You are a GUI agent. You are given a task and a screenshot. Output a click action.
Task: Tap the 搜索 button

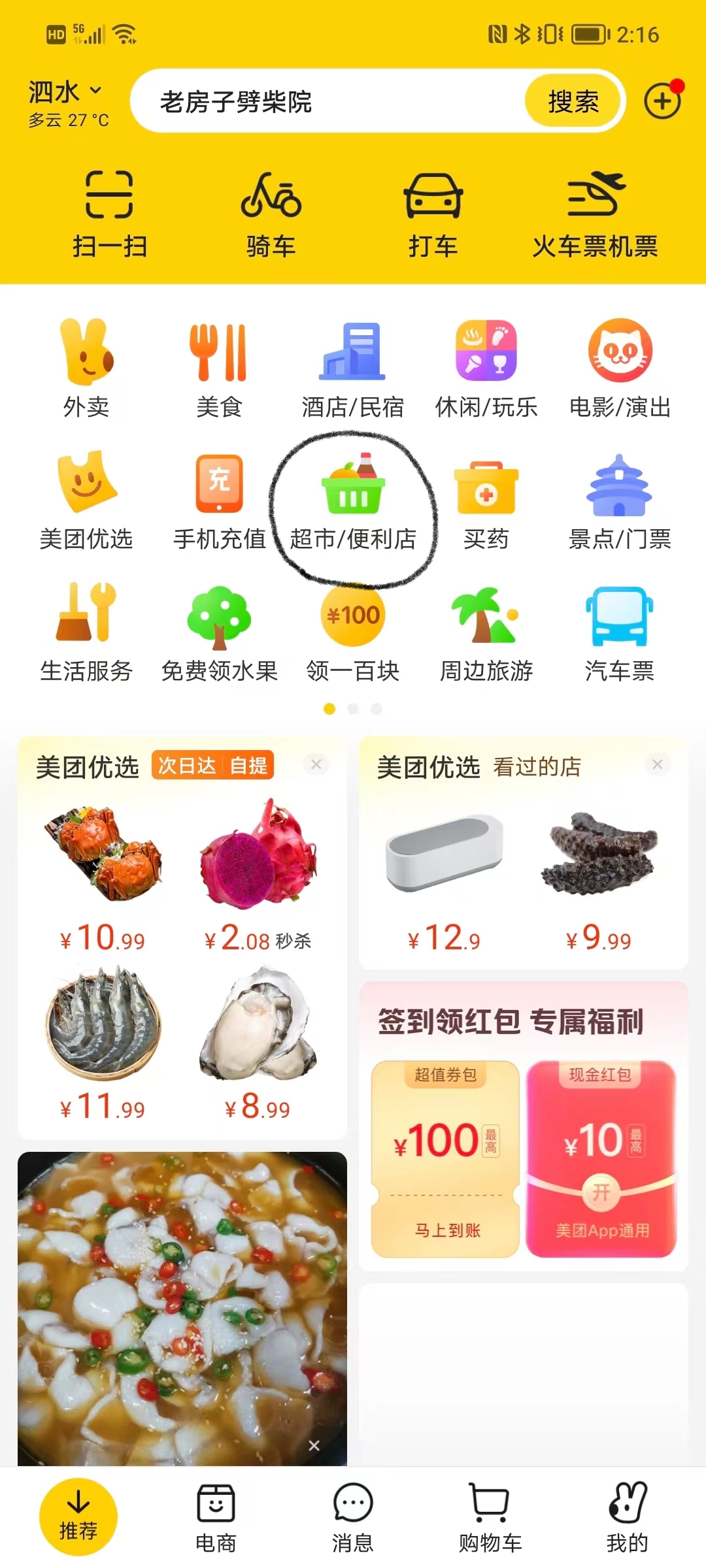tap(573, 101)
